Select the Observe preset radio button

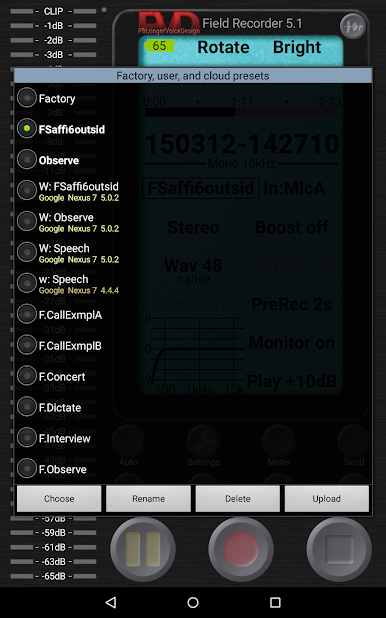(27, 160)
